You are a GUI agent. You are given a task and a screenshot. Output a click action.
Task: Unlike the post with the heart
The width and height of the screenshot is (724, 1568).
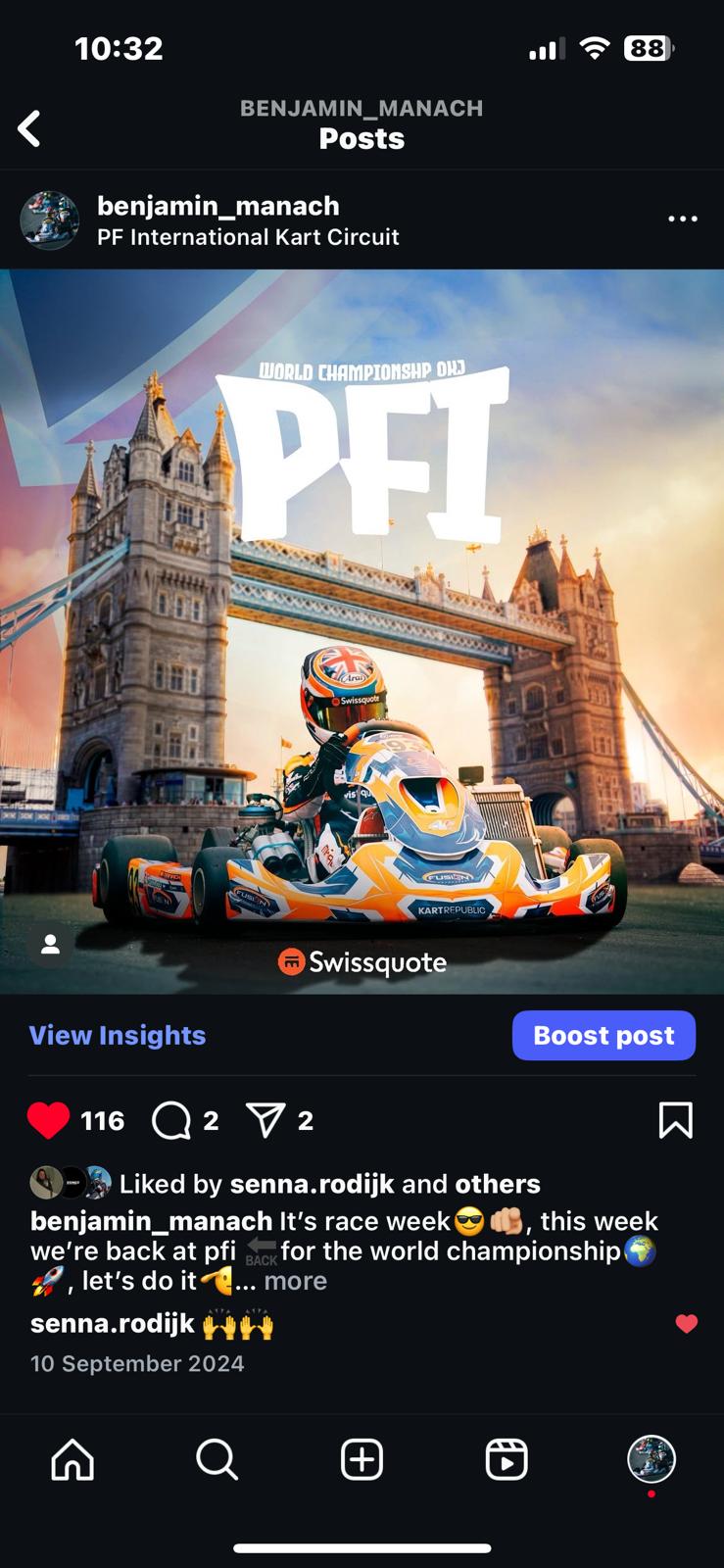click(x=48, y=1120)
